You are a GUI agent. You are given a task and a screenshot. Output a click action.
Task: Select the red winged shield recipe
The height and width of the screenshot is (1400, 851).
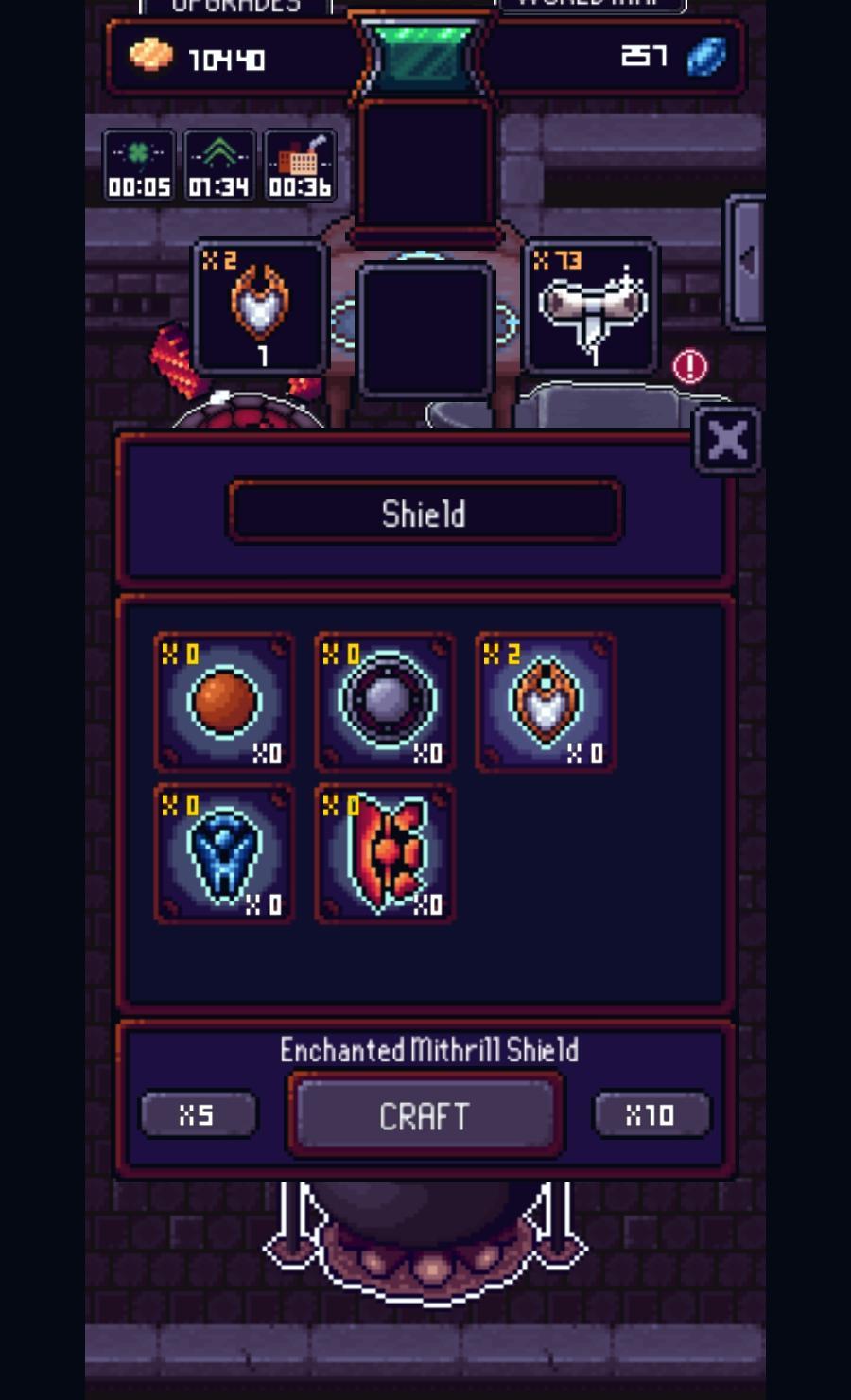point(385,854)
